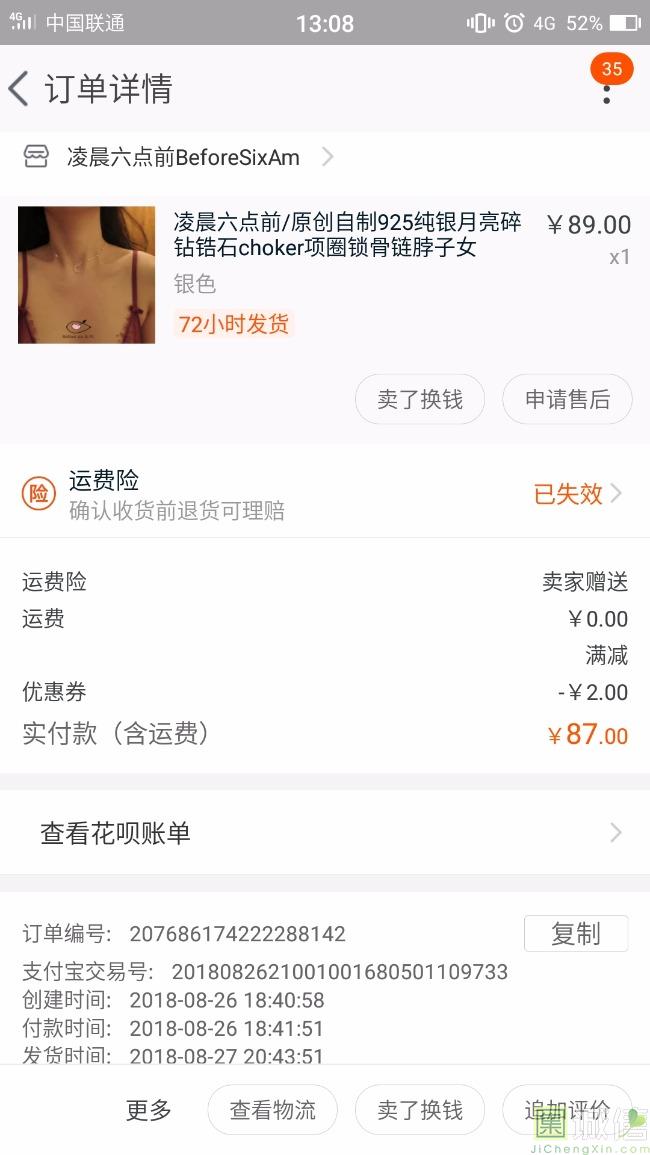The width and height of the screenshot is (650, 1155).
Task: Tap 查看物流 to track shipping
Action: click(x=272, y=1110)
